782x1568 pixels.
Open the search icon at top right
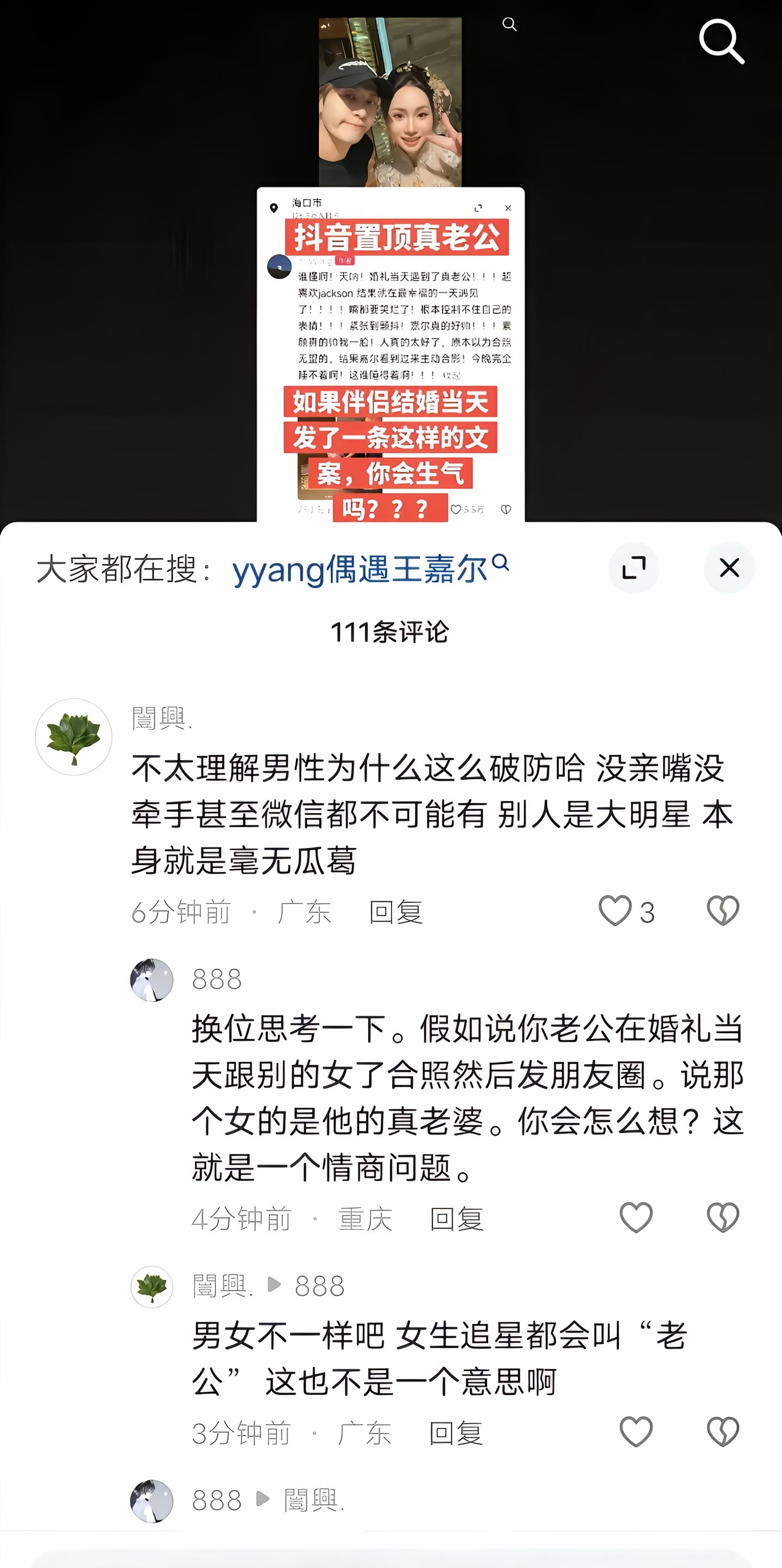721,41
